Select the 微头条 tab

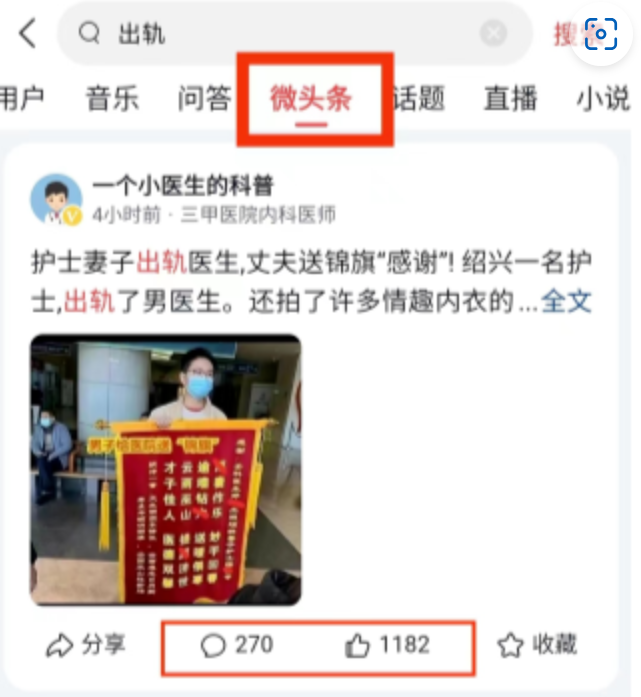(x=311, y=99)
